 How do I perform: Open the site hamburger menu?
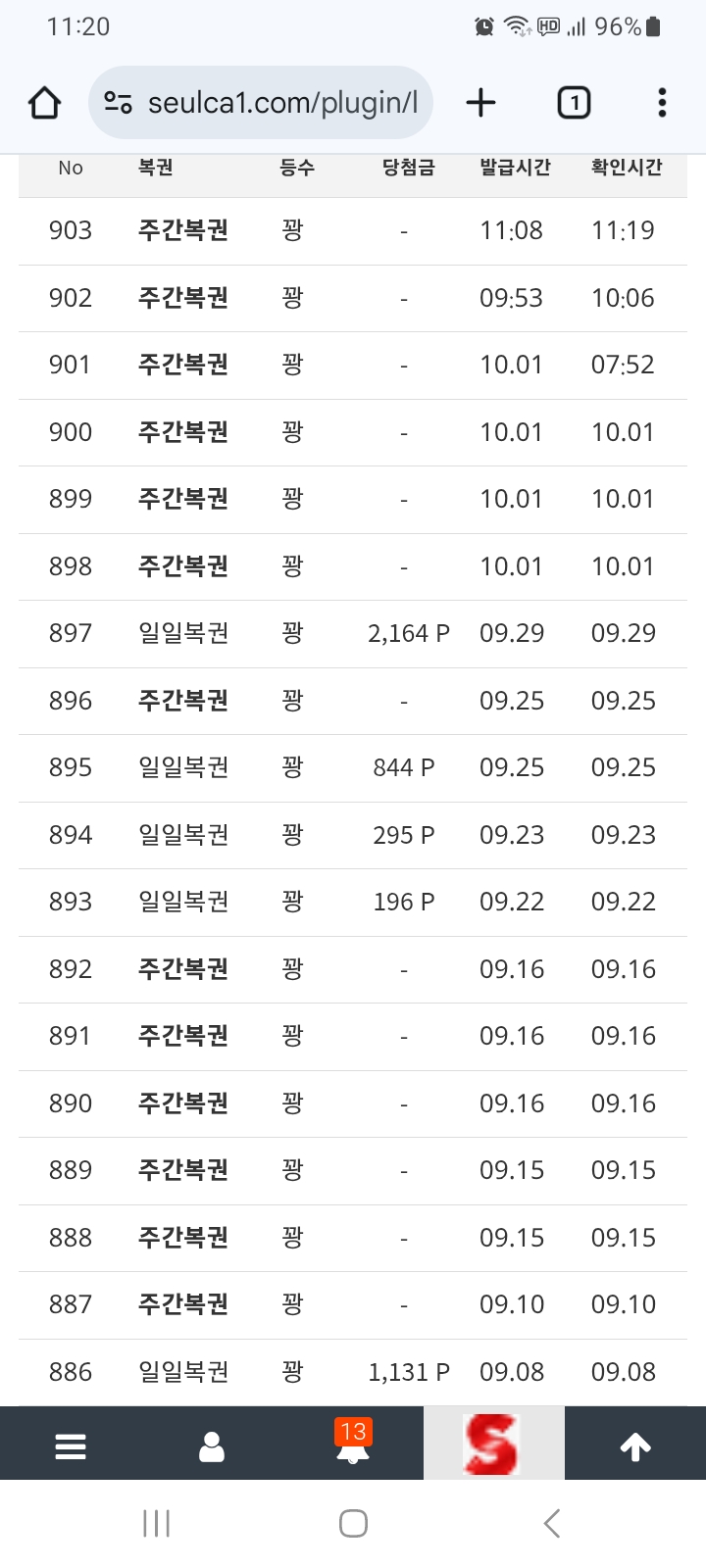(x=71, y=1446)
